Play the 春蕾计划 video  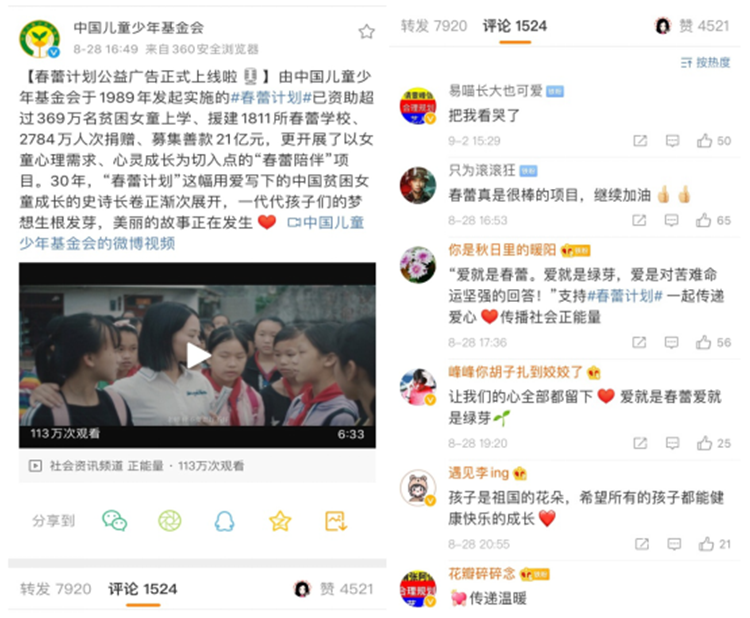coord(198,356)
